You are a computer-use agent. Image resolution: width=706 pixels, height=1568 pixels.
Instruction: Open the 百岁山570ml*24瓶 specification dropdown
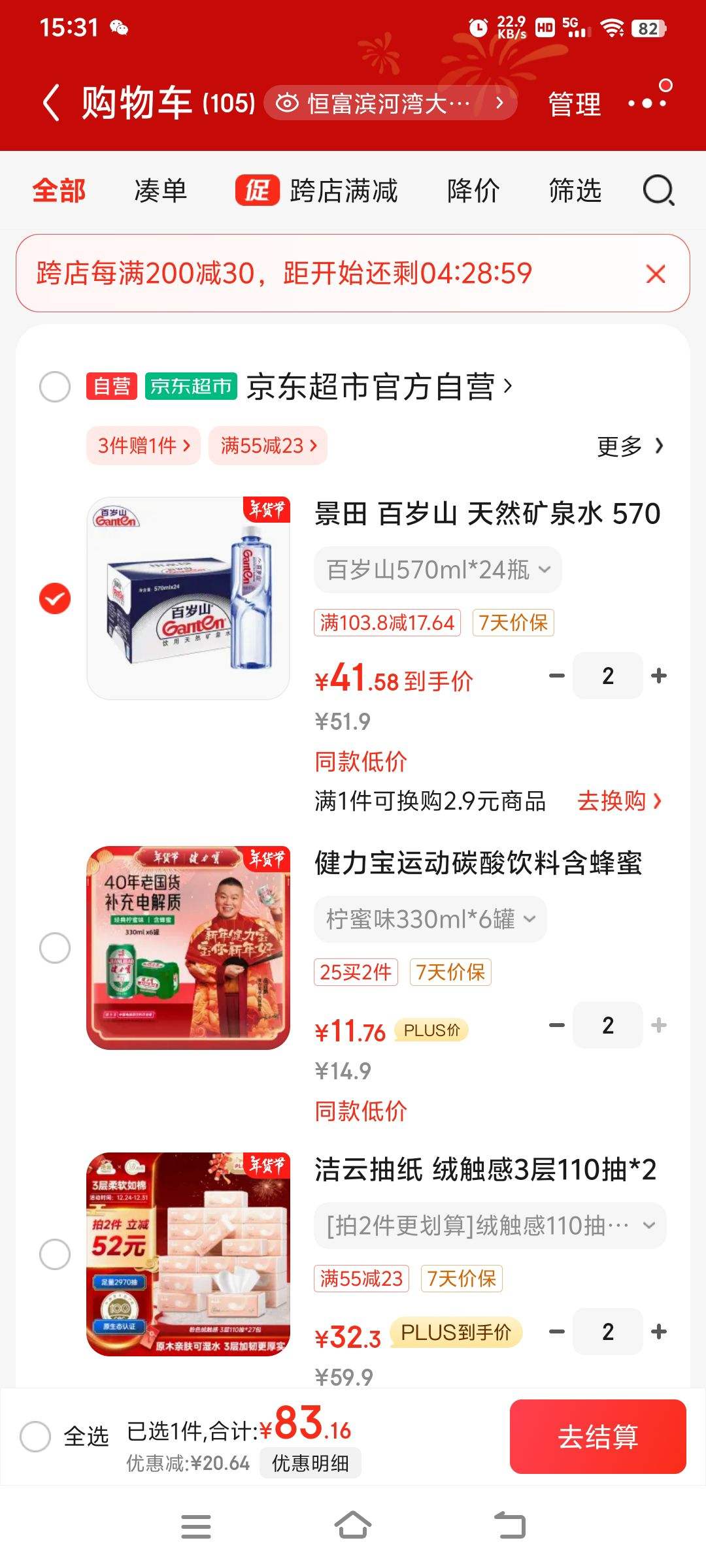pyautogui.click(x=437, y=570)
